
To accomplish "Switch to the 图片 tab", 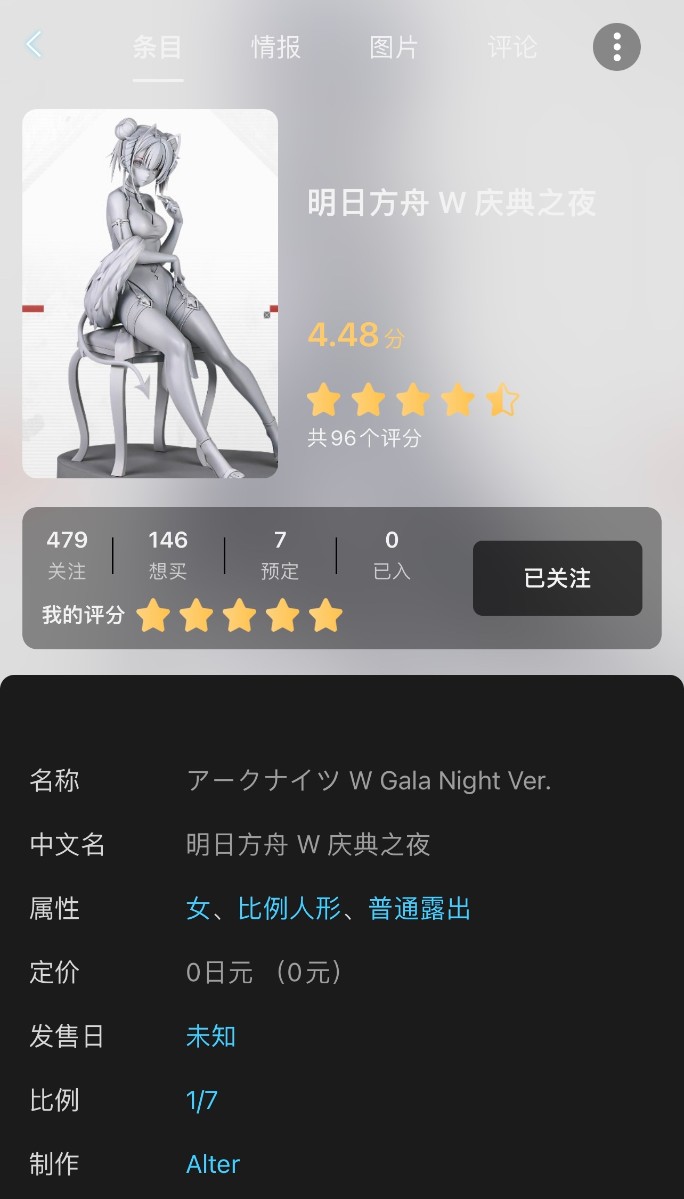I will (x=394, y=47).
